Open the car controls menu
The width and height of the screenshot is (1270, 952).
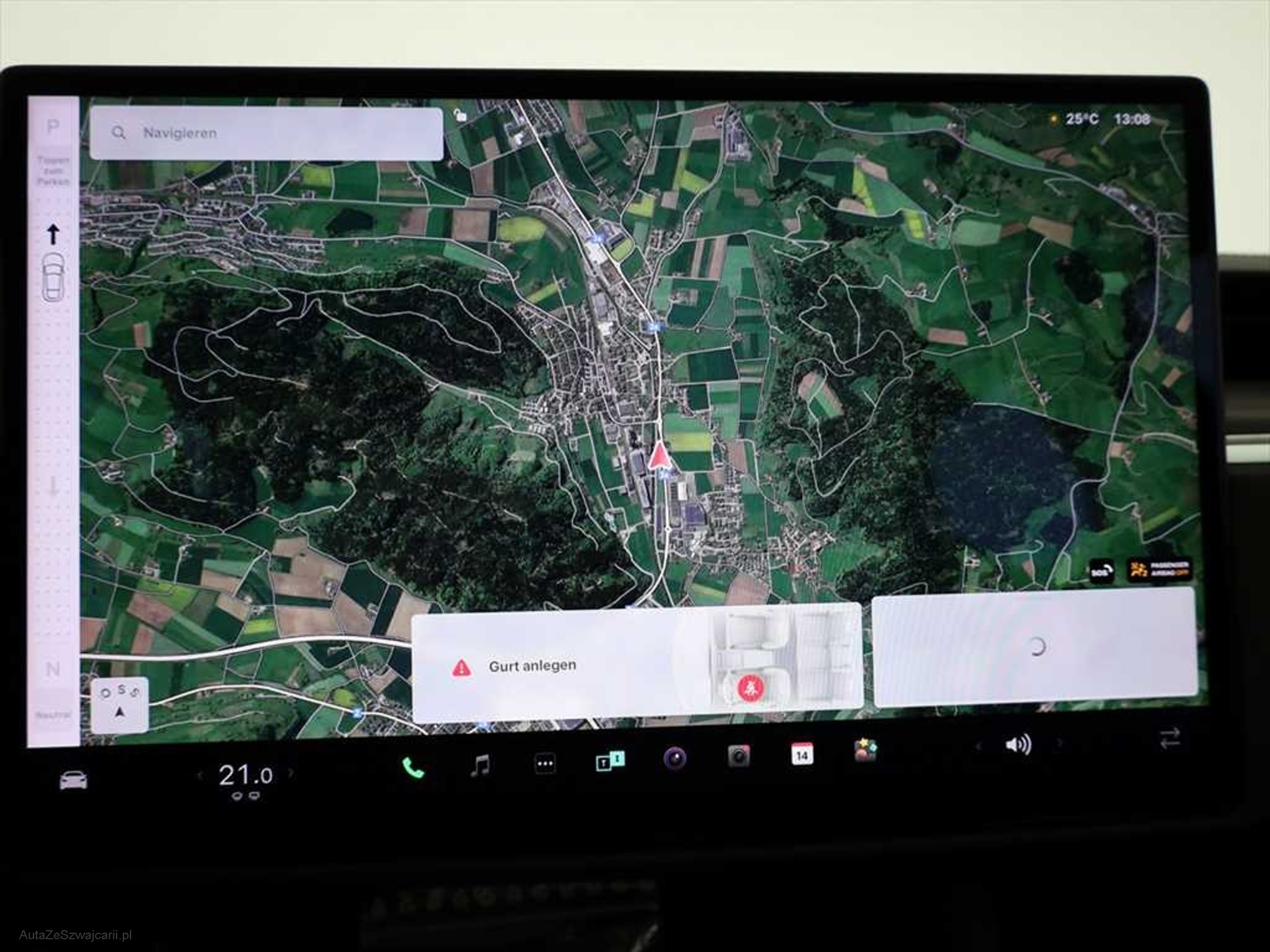pyautogui.click(x=73, y=780)
